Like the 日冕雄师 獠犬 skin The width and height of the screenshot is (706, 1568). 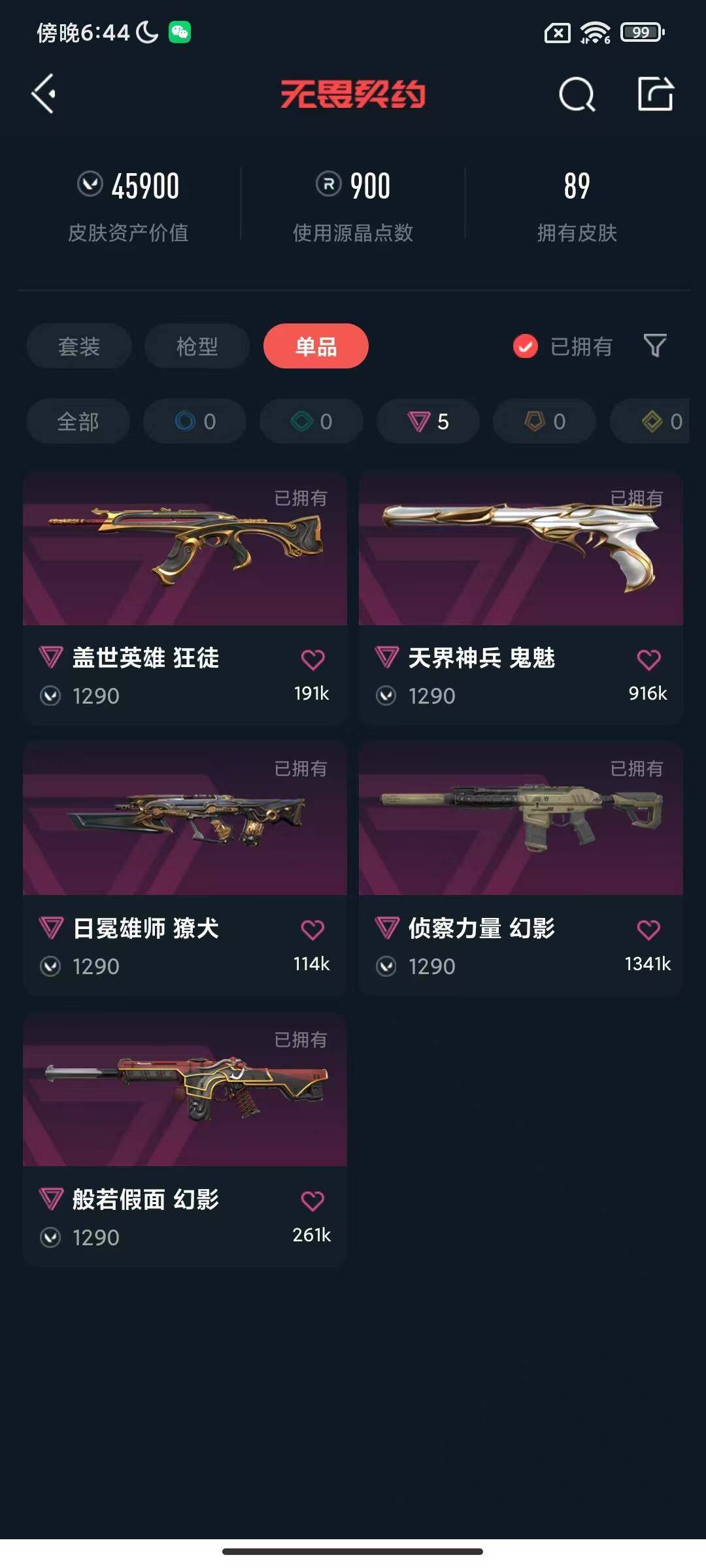click(312, 930)
